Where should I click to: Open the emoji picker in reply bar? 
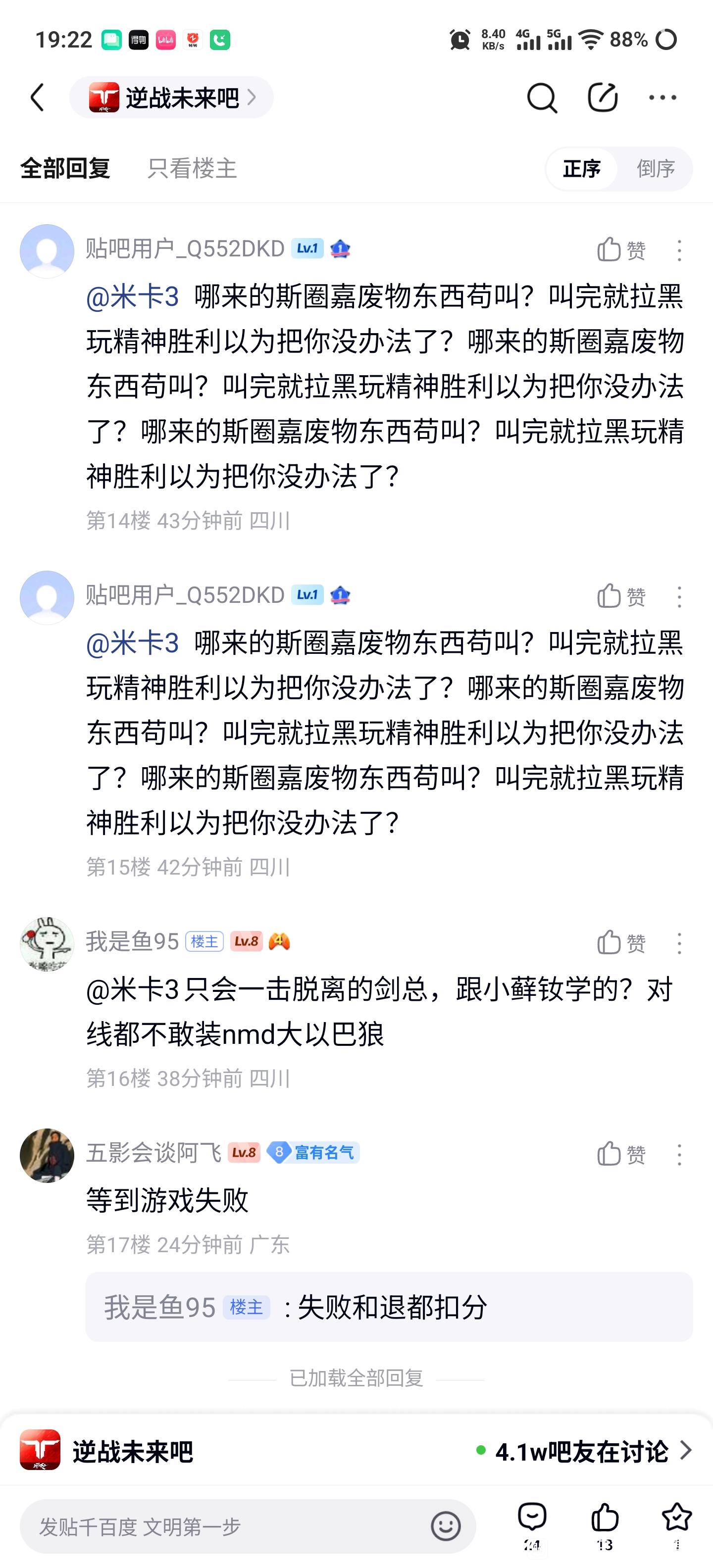click(x=445, y=1526)
